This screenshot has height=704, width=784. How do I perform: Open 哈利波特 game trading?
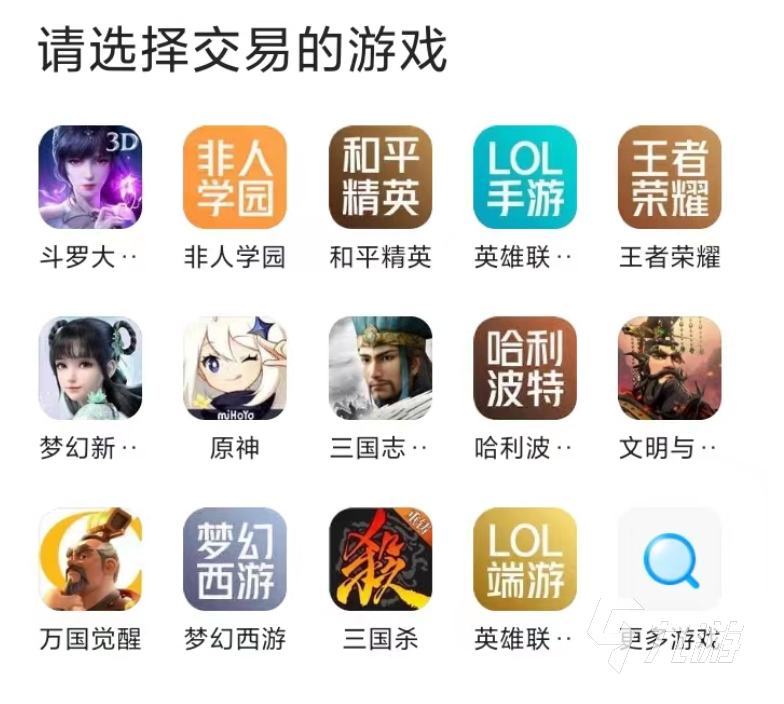click(x=525, y=368)
